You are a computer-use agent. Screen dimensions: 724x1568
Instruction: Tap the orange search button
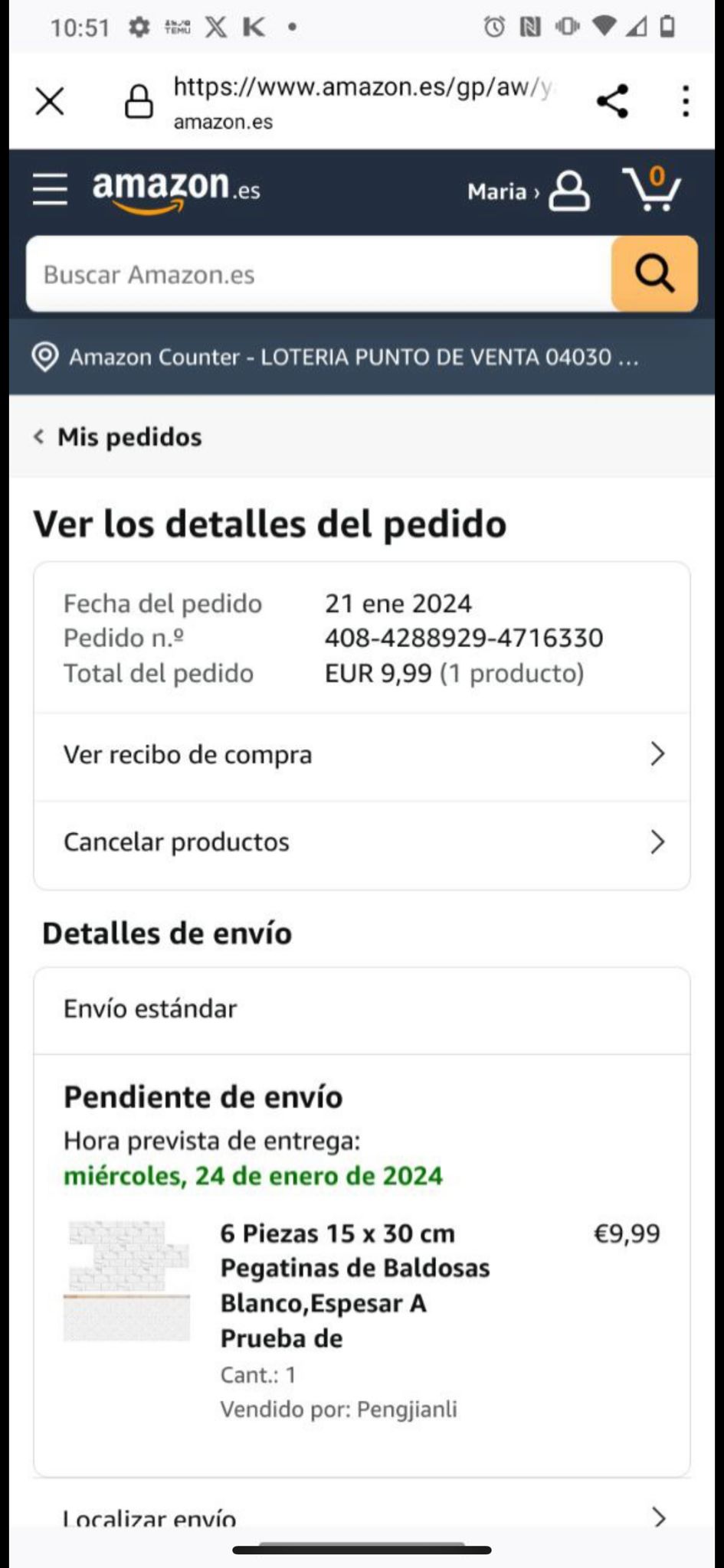654,274
